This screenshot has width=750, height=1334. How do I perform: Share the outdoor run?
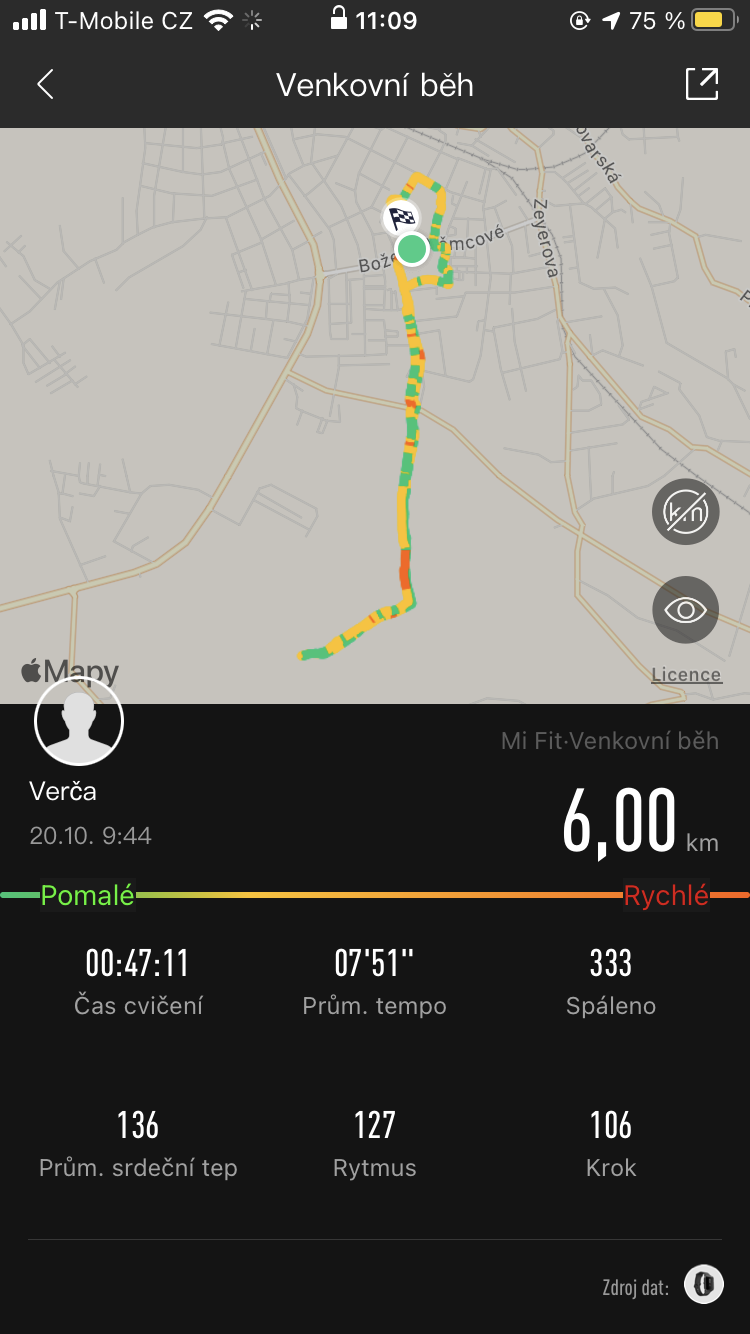(702, 84)
